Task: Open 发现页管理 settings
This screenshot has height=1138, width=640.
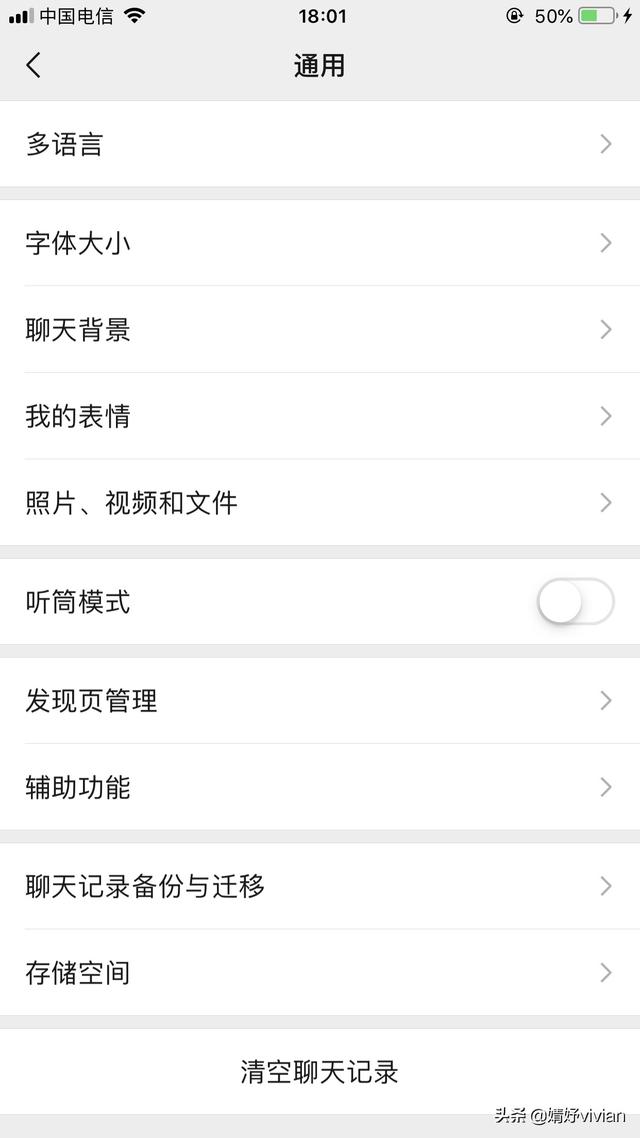Action: [x=320, y=701]
